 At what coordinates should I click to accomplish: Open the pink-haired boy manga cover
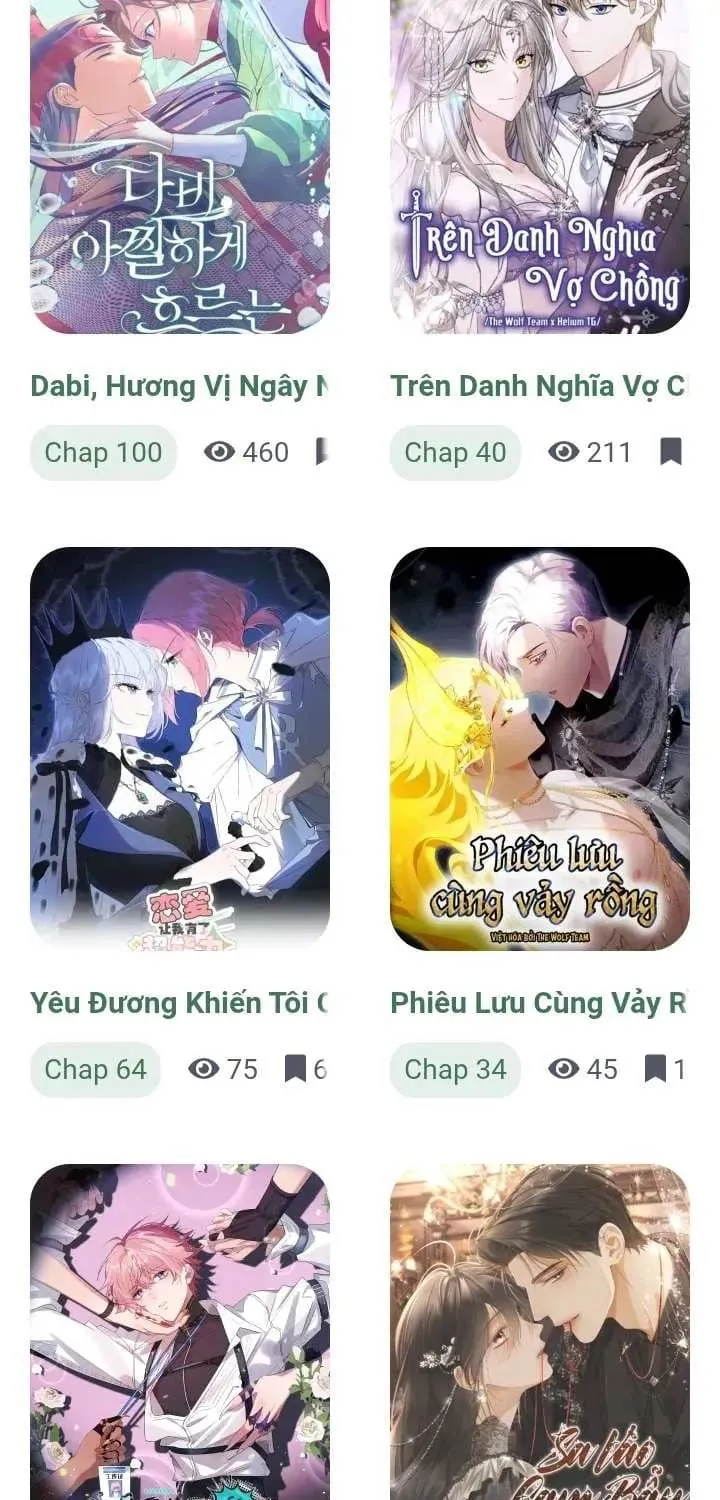pos(180,1332)
